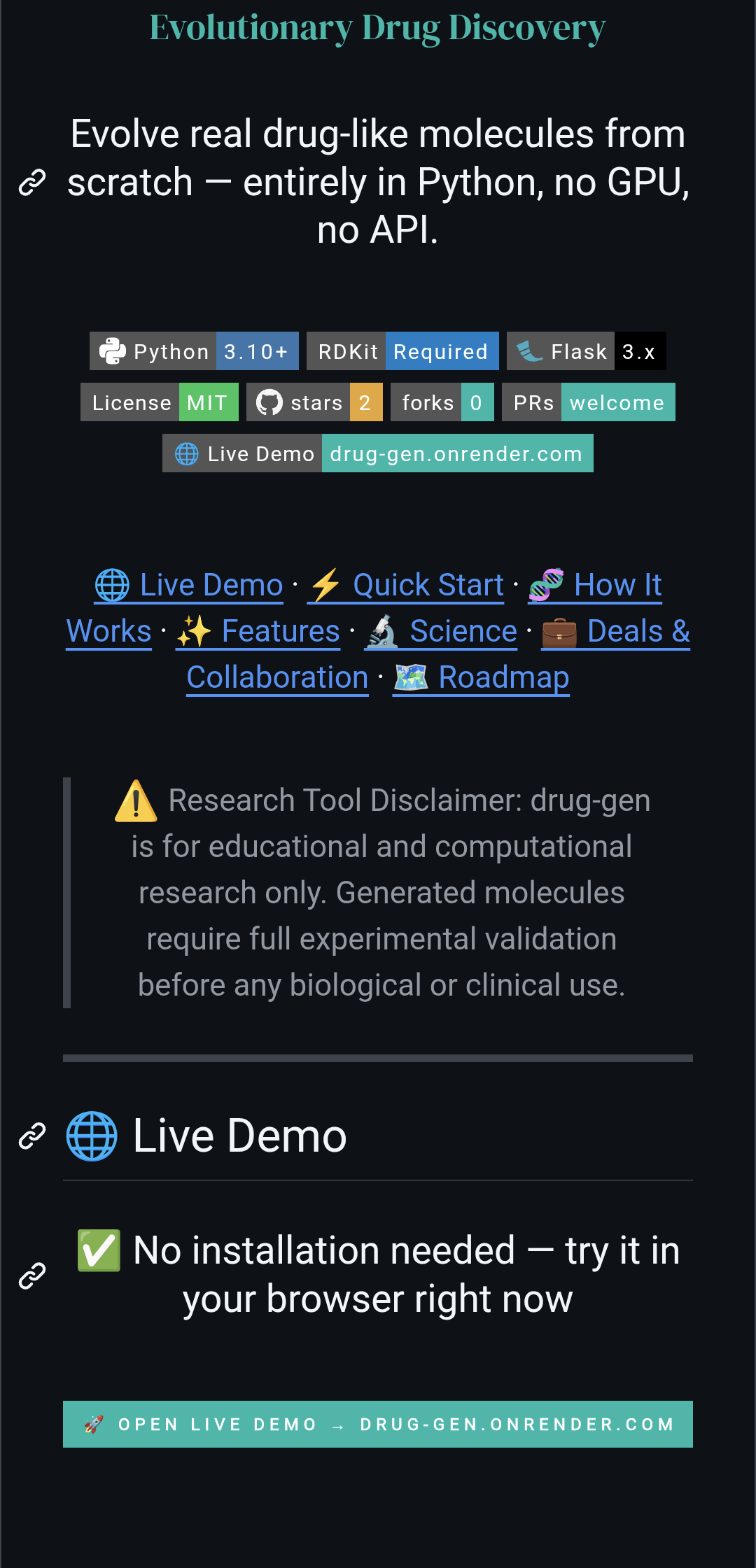This screenshot has width=756, height=1568.
Task: View the MIT License badge
Action: tap(160, 402)
